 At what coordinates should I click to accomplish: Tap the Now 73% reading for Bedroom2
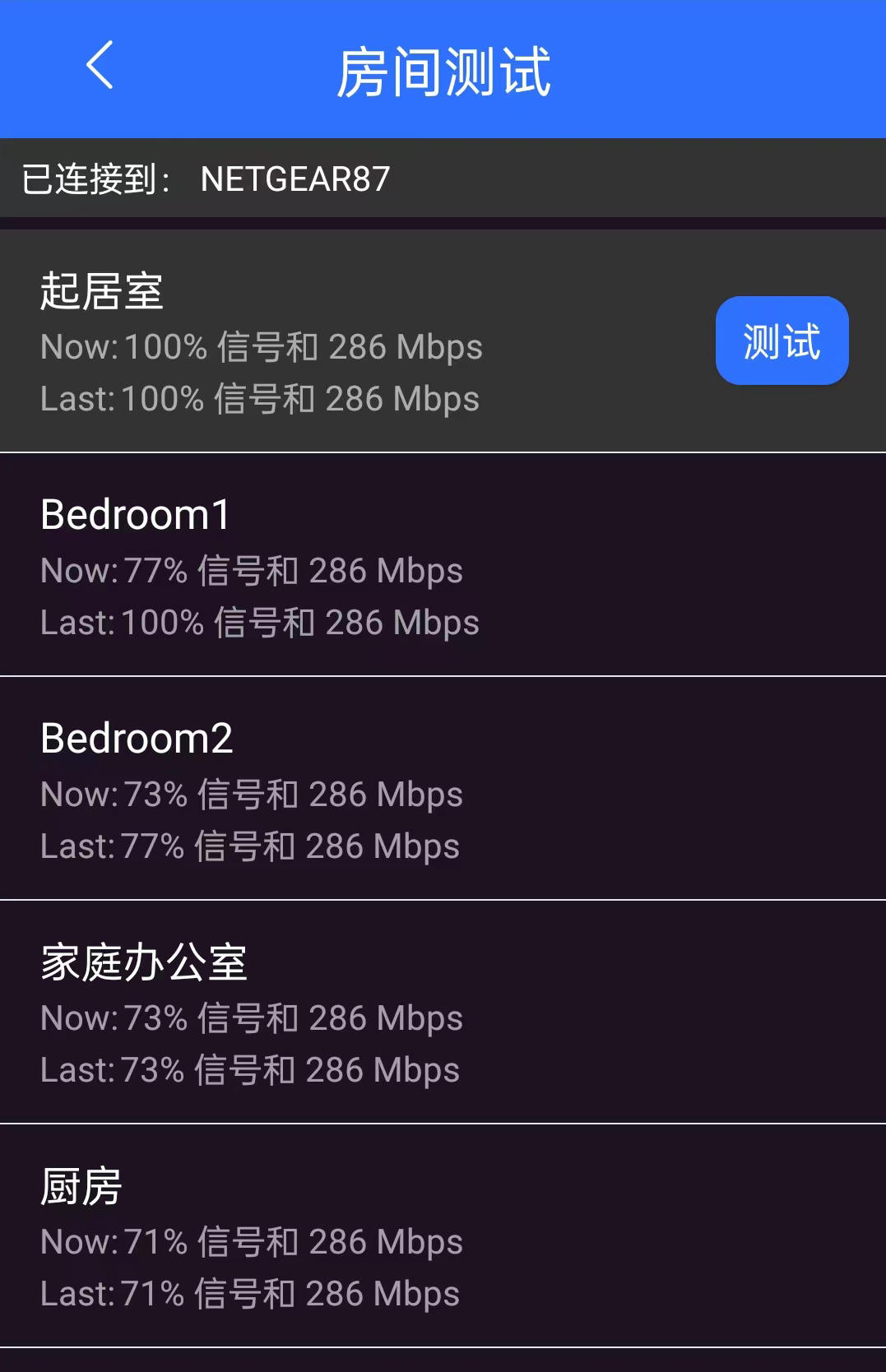[x=251, y=794]
